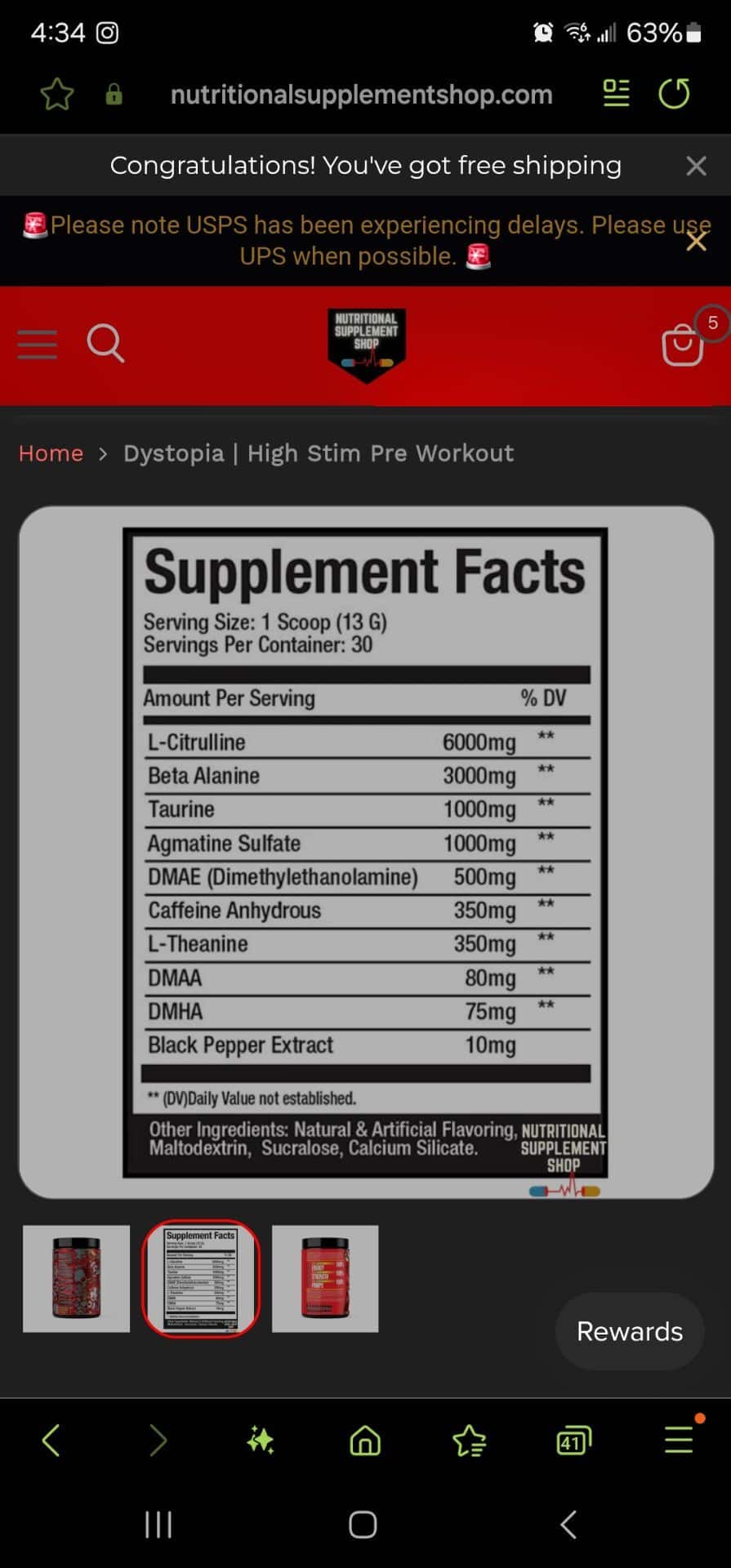Open the browser AI sparkle tool

pos(261,1441)
